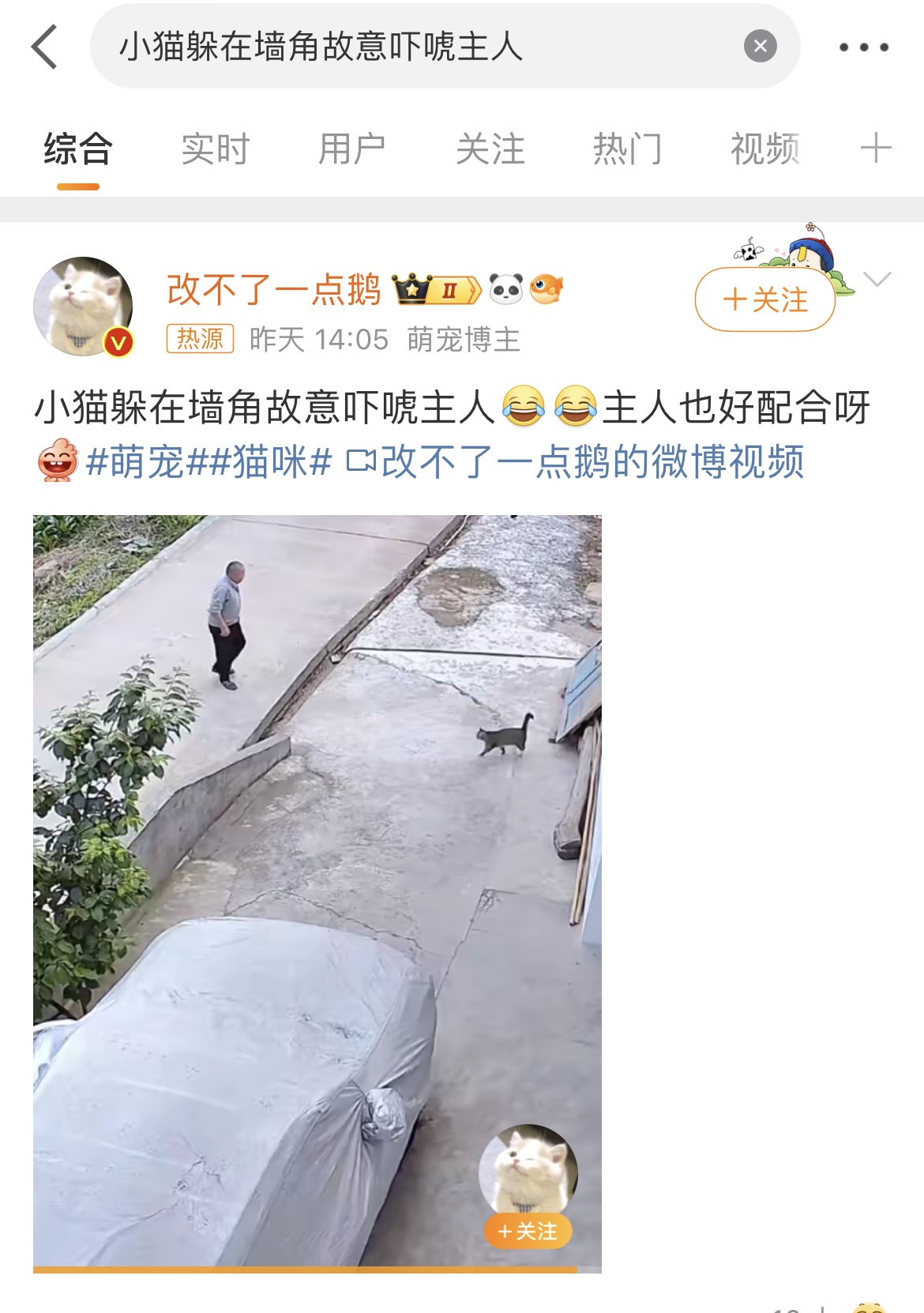Clear the search query text
Viewport: 924px width, 1313px height.
pyautogui.click(x=760, y=47)
